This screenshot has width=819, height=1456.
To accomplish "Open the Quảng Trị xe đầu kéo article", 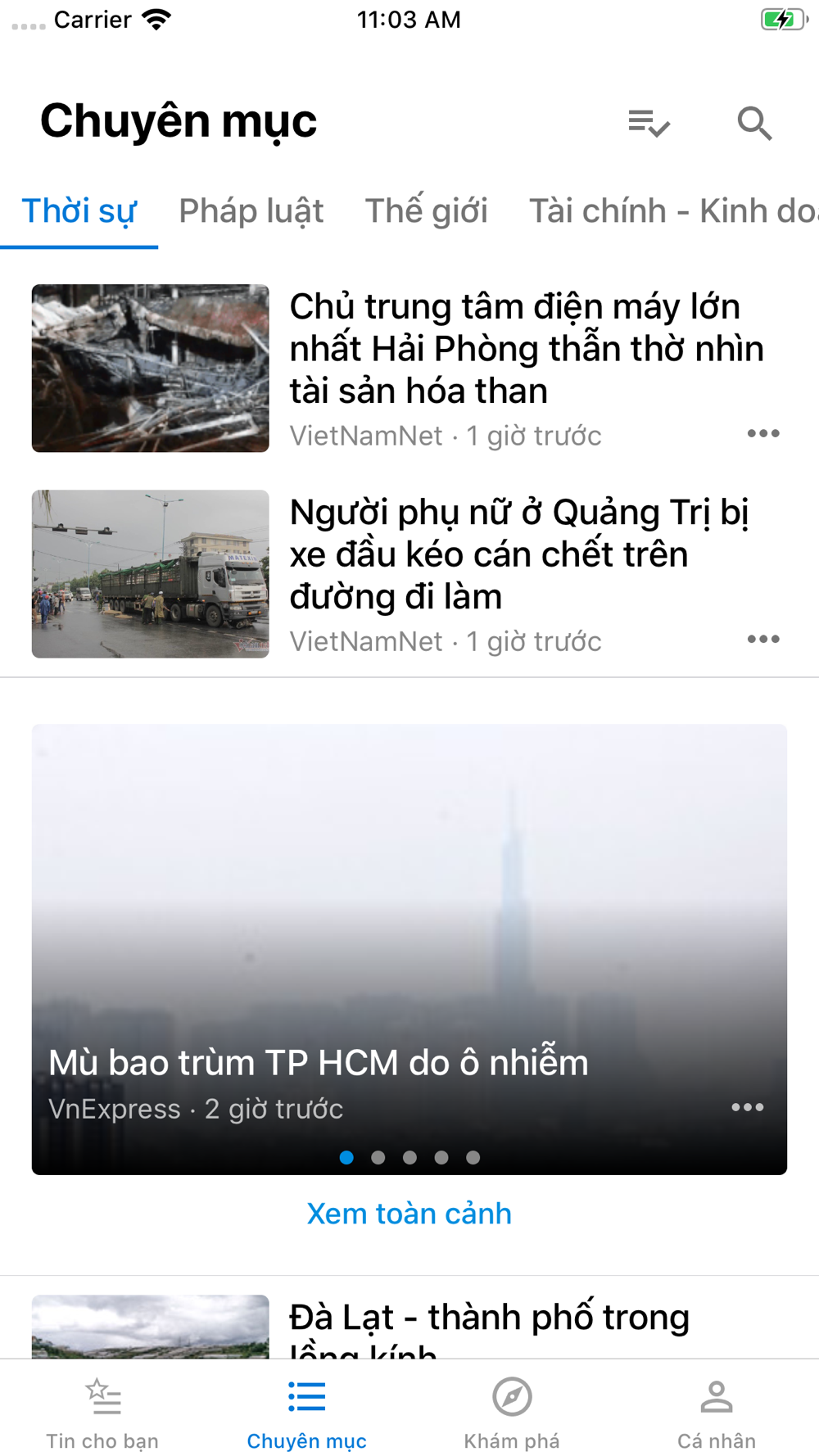I will click(518, 554).
